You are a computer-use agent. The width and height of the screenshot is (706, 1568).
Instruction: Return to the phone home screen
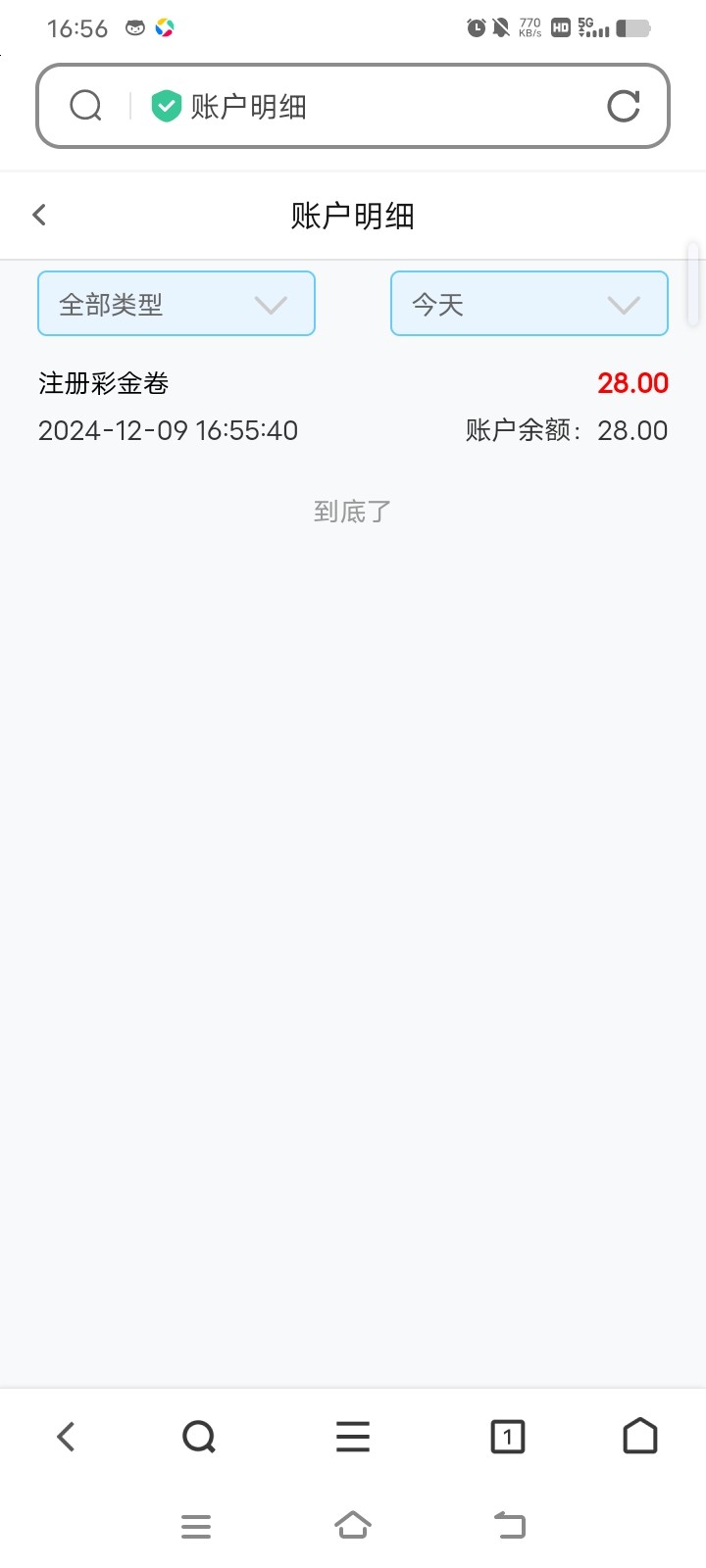(x=353, y=1526)
